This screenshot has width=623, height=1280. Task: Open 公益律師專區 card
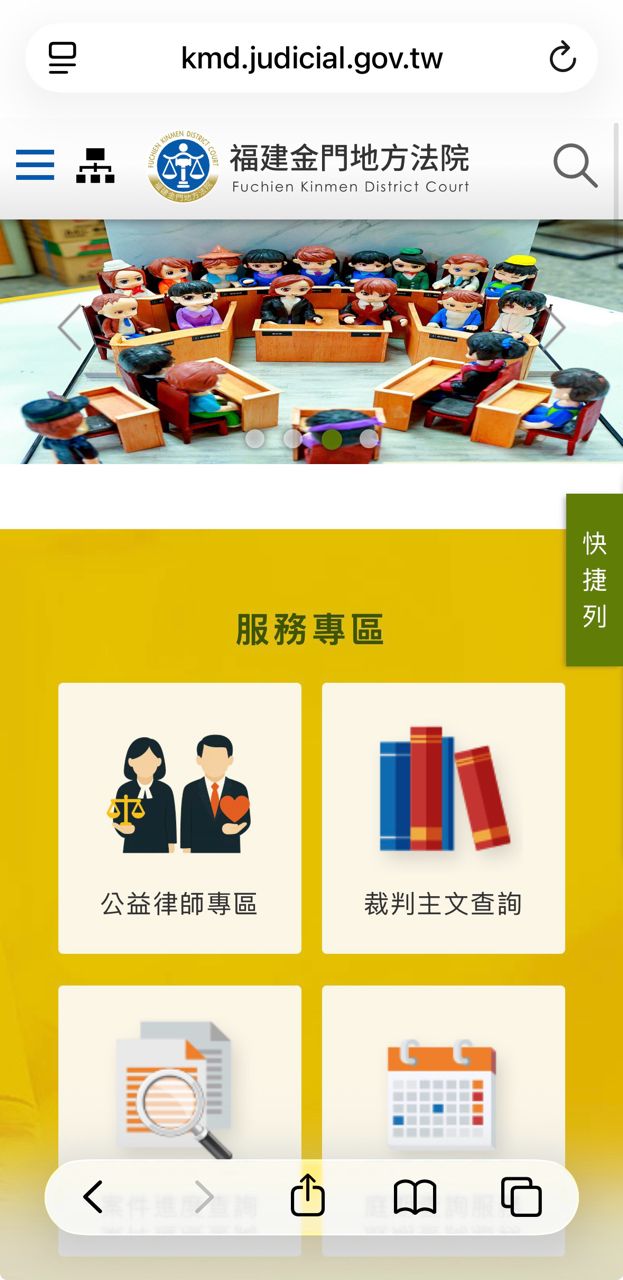(x=180, y=817)
